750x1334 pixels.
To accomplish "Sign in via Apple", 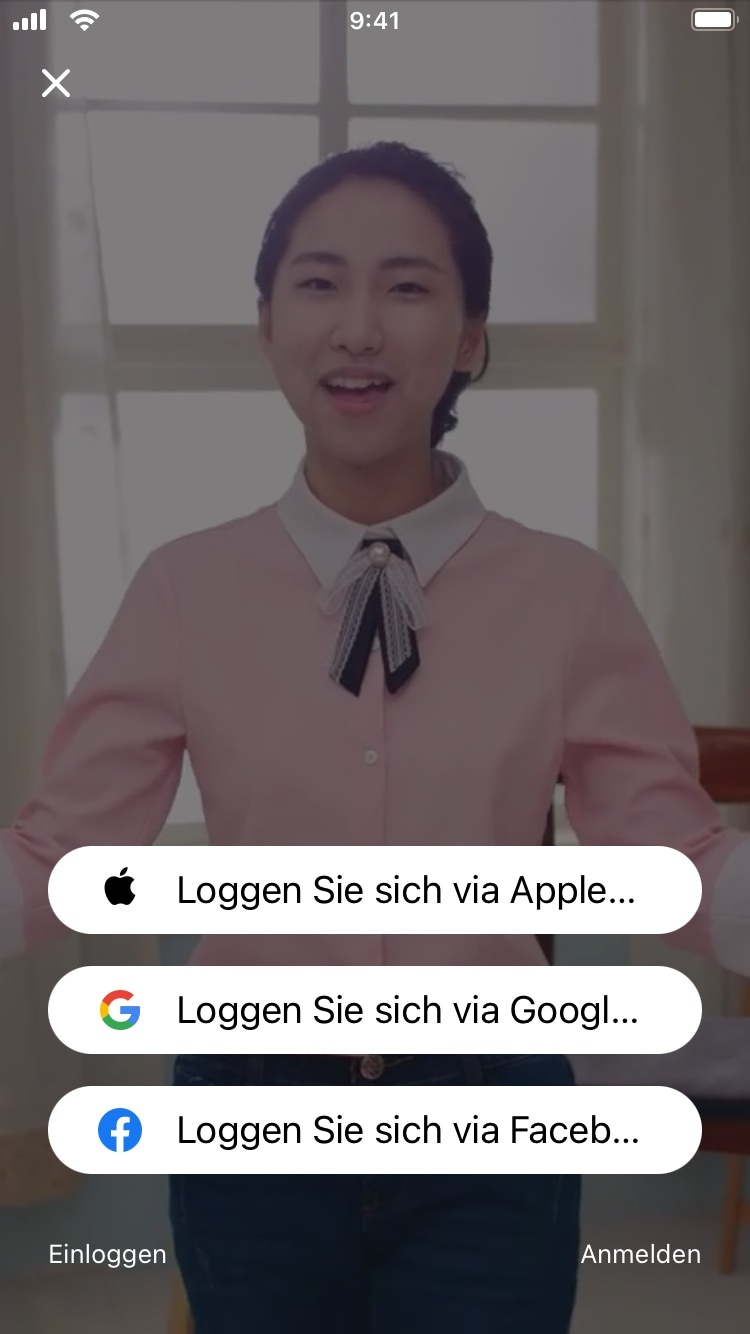I will [375, 890].
